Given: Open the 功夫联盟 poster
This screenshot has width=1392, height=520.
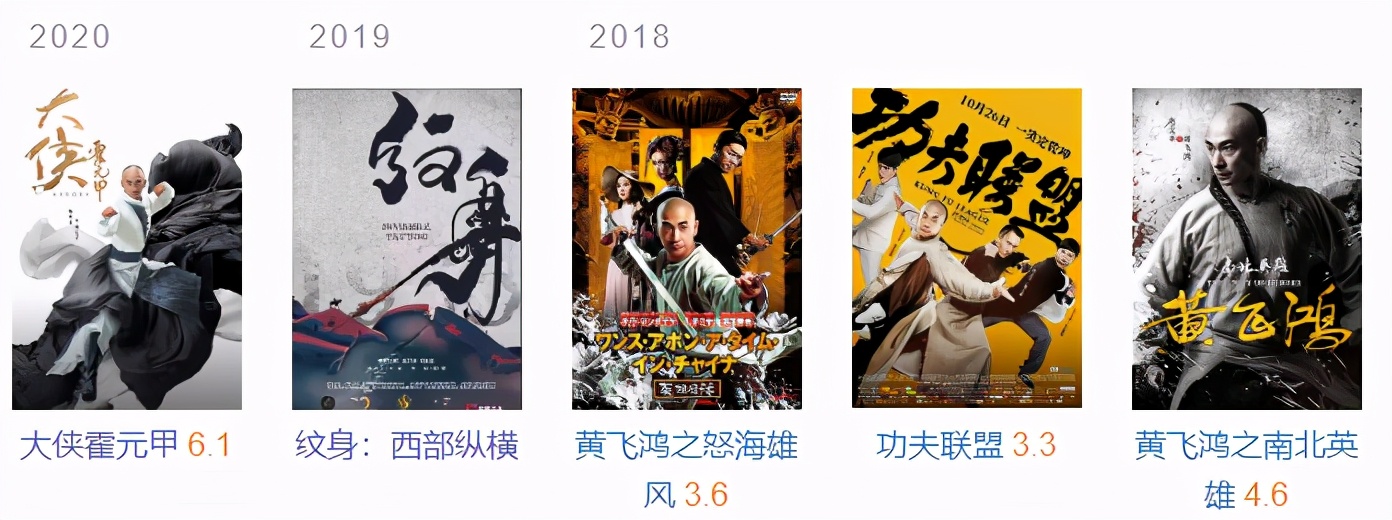Looking at the screenshot, I should point(967,249).
